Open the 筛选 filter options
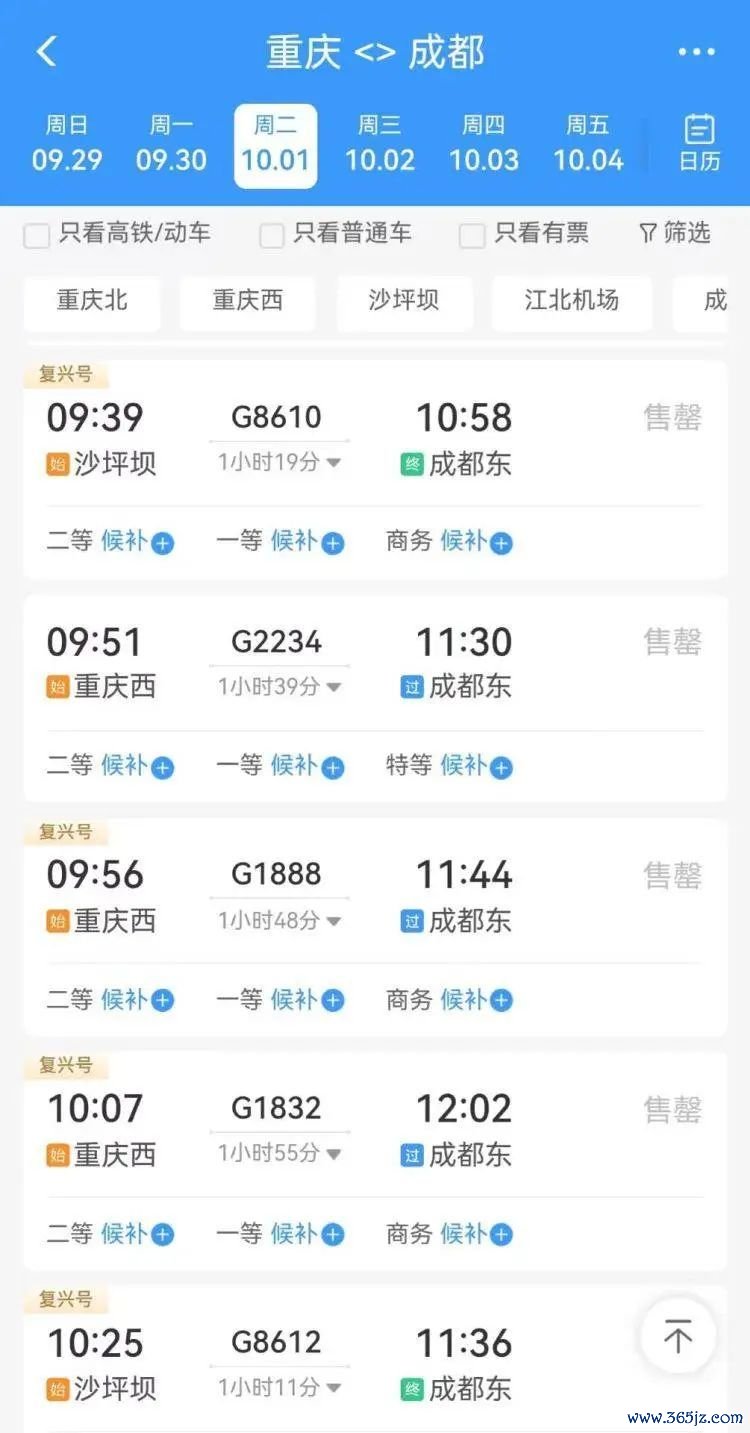 (674, 234)
